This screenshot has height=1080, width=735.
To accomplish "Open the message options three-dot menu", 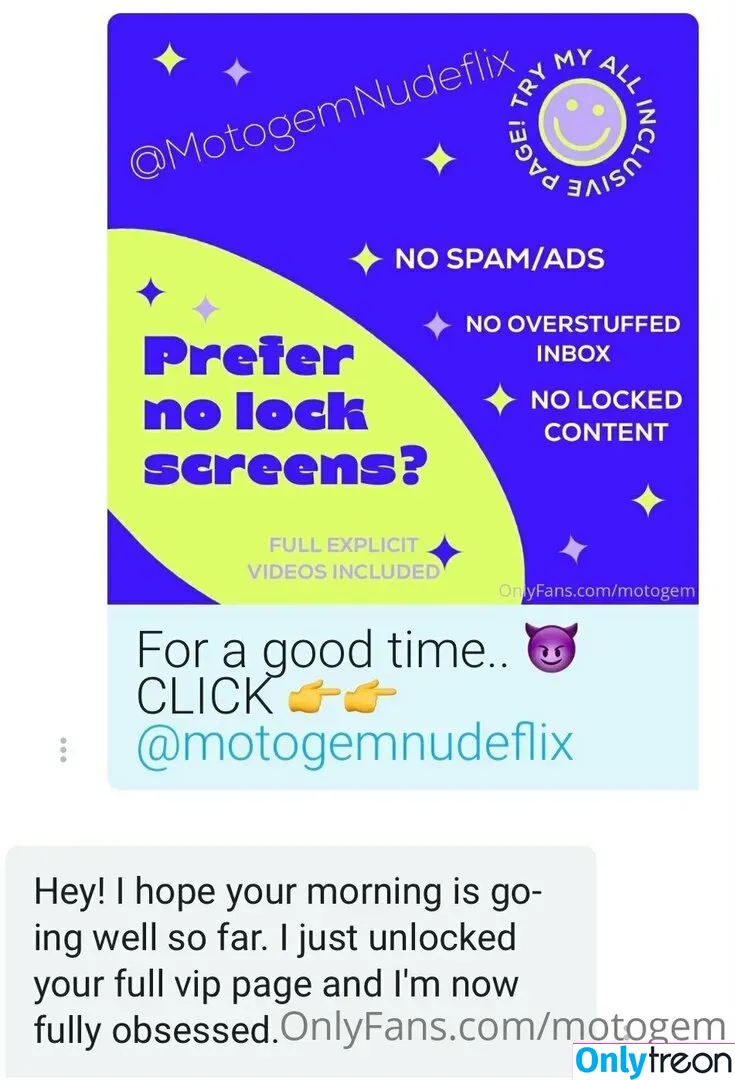I will (x=63, y=750).
